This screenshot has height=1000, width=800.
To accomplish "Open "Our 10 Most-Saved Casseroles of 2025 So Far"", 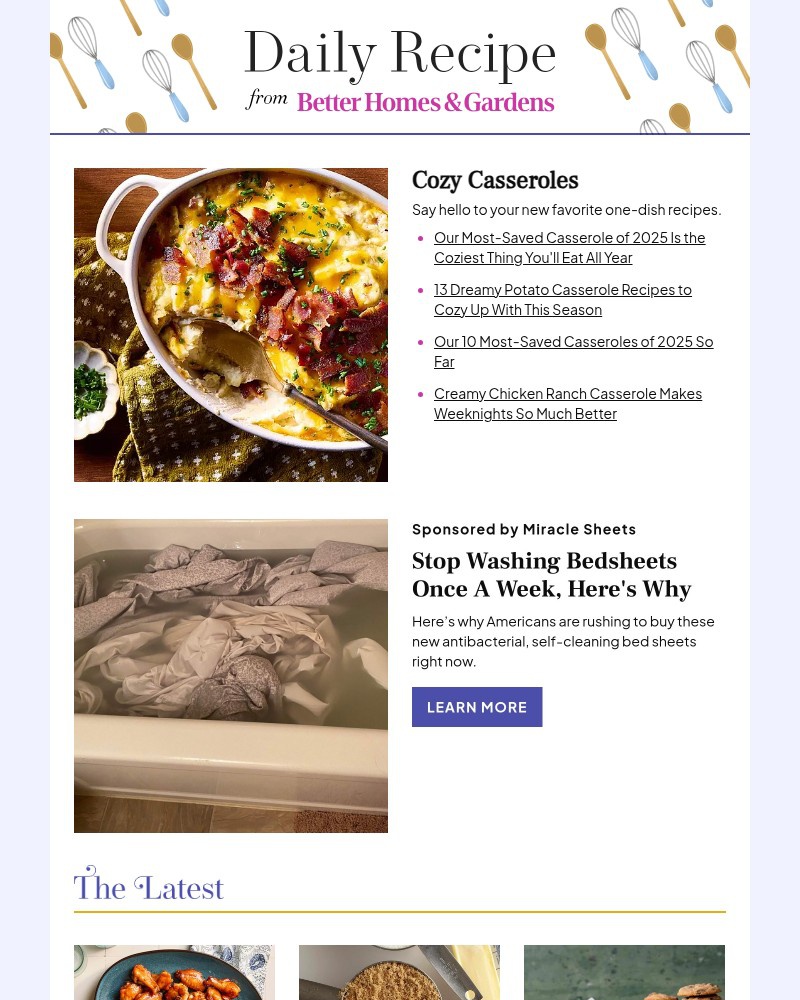I will pos(573,351).
